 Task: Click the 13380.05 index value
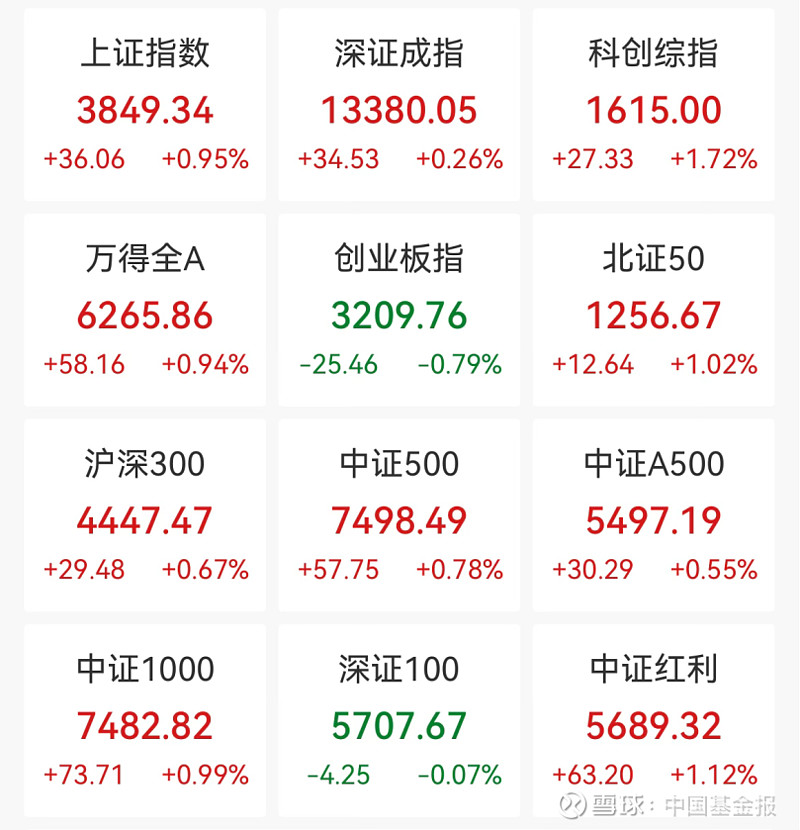tap(399, 111)
